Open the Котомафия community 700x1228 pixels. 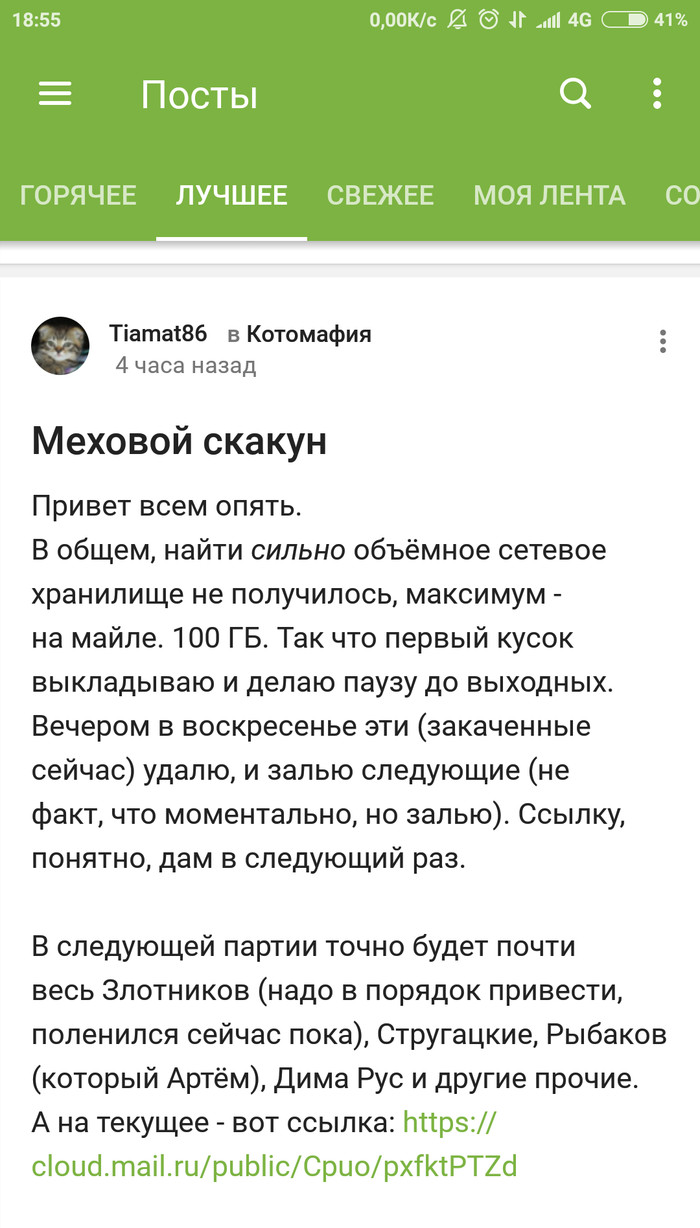pos(308,334)
